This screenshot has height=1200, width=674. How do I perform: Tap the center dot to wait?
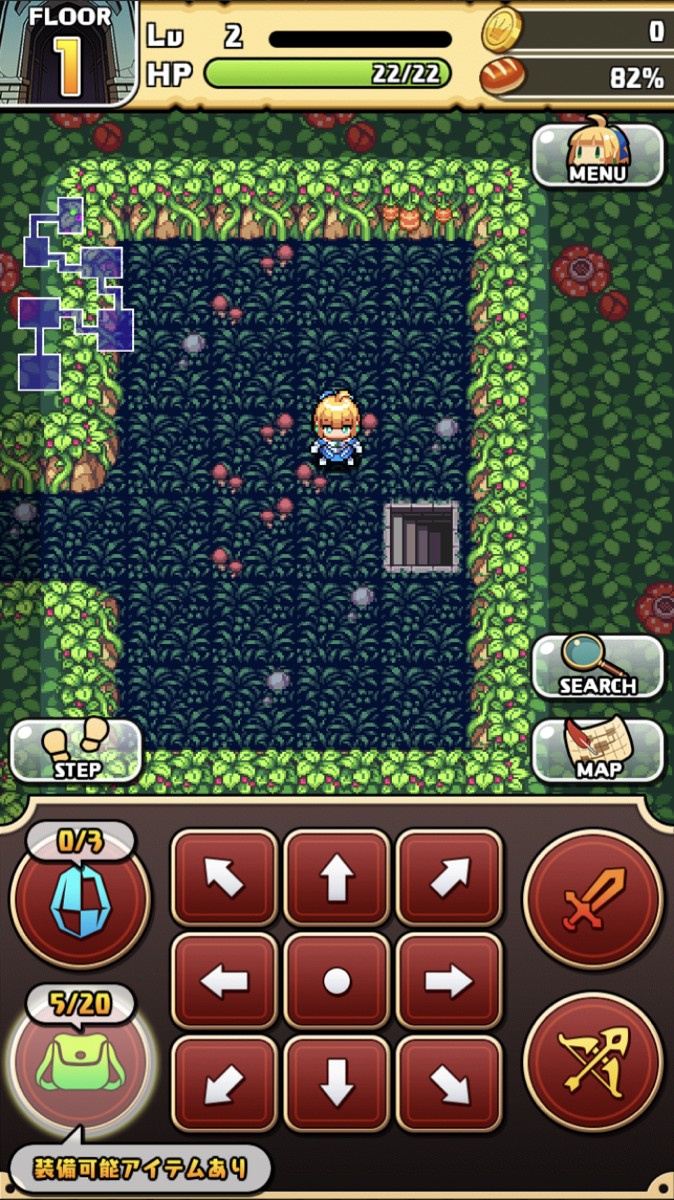337,981
